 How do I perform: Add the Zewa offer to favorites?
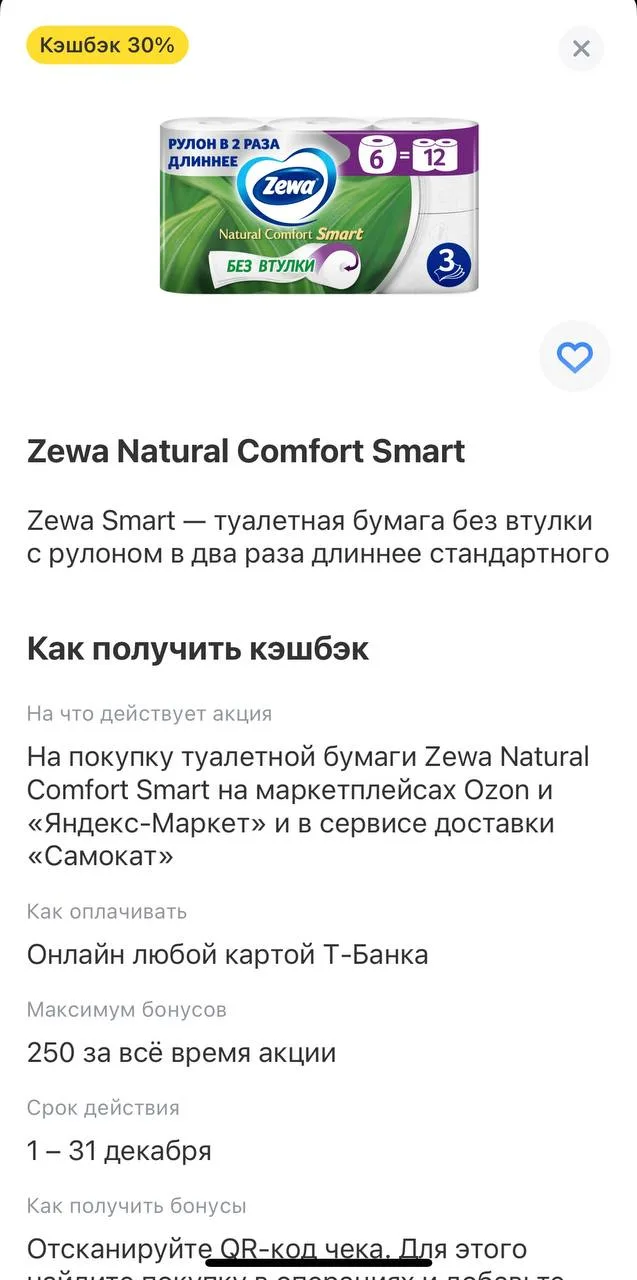coord(574,357)
